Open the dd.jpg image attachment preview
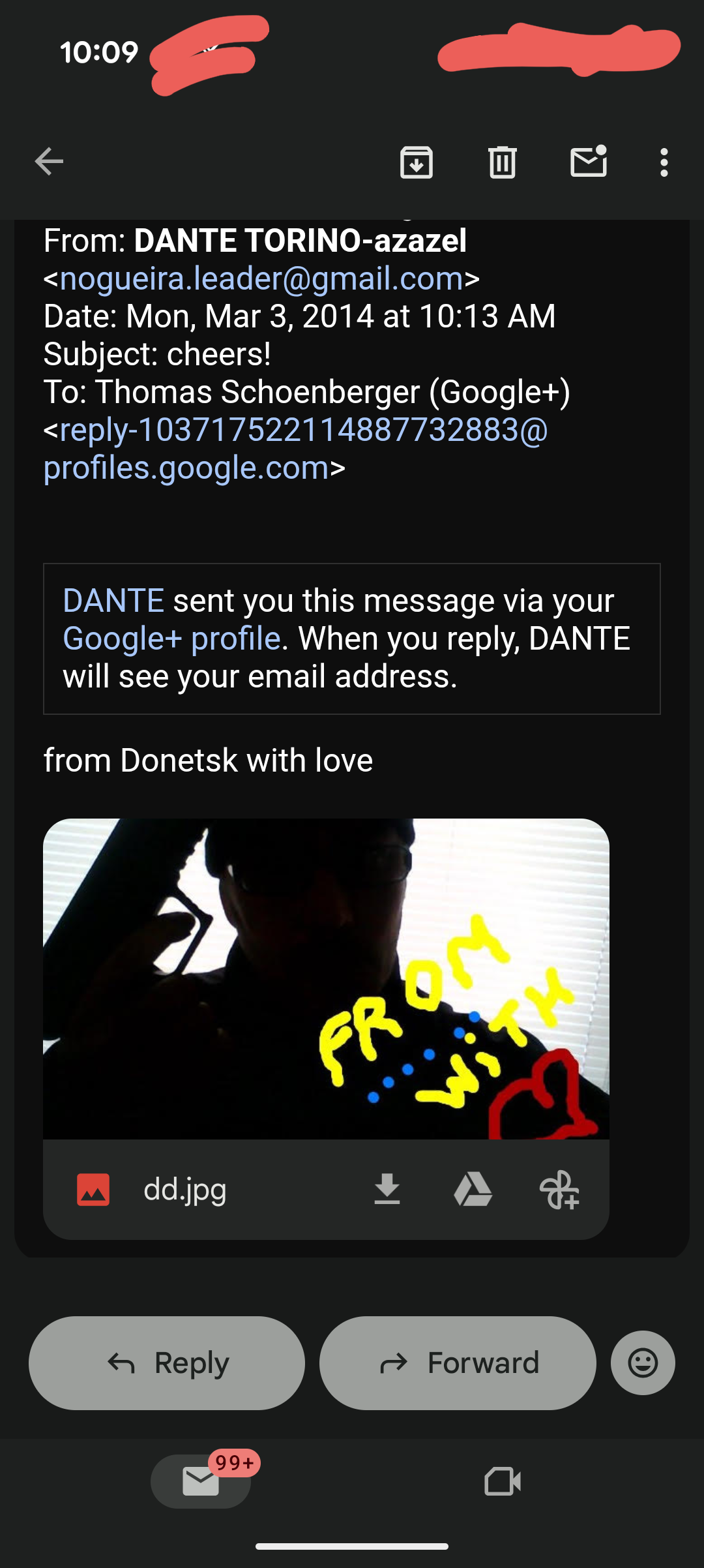The height and width of the screenshot is (1568, 704). 326,978
